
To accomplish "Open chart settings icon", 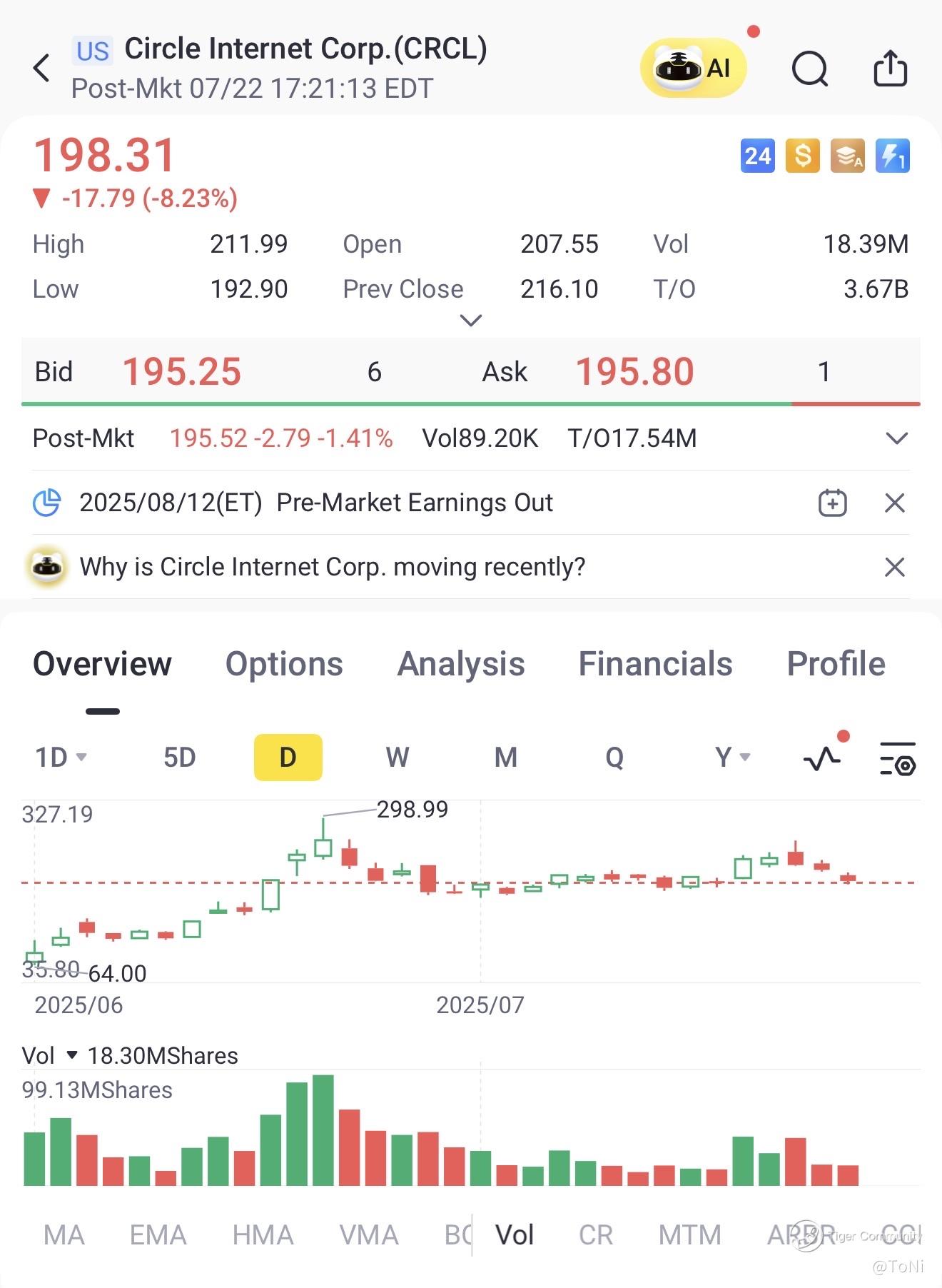I will coord(897,758).
